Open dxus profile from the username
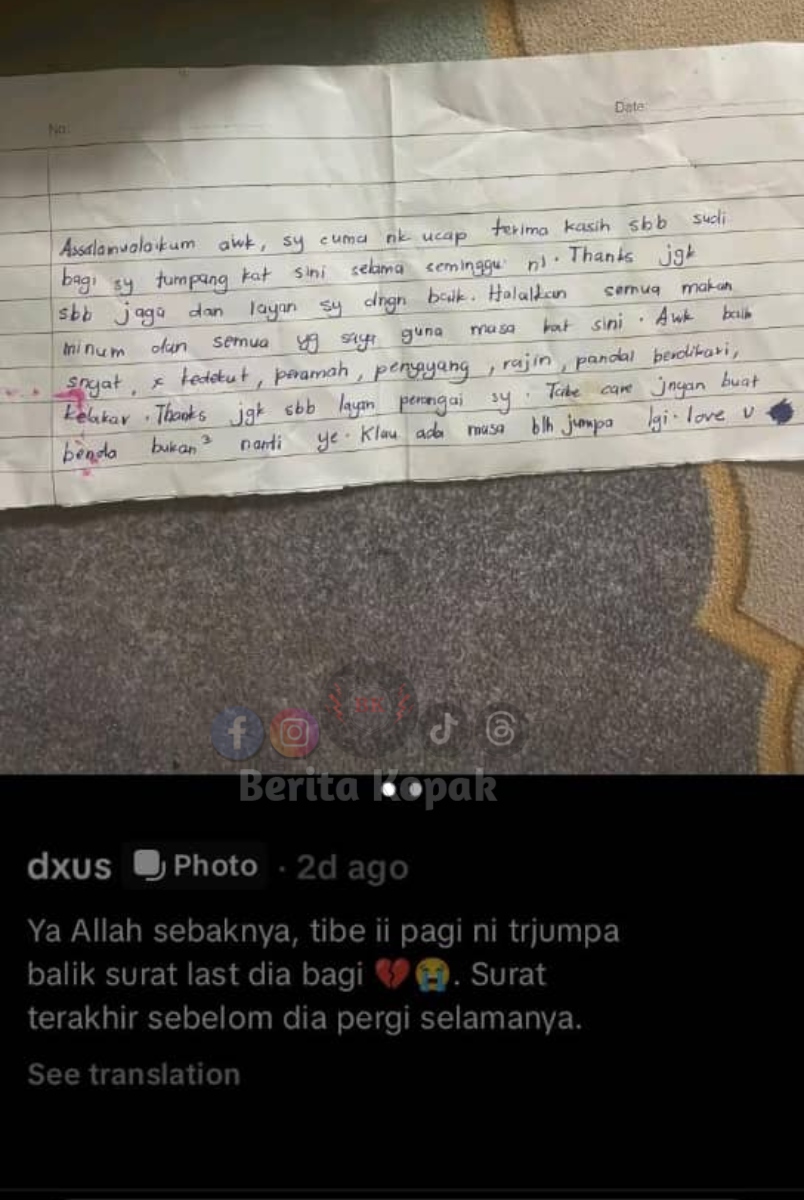The height and width of the screenshot is (1200, 804). pos(69,866)
